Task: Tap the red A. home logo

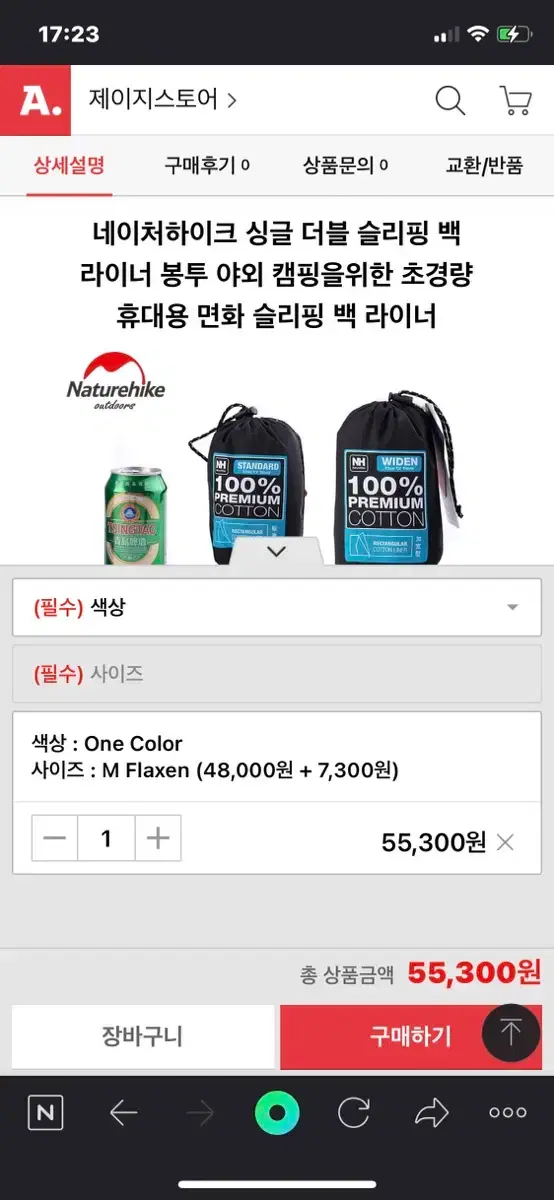Action: tap(35, 100)
